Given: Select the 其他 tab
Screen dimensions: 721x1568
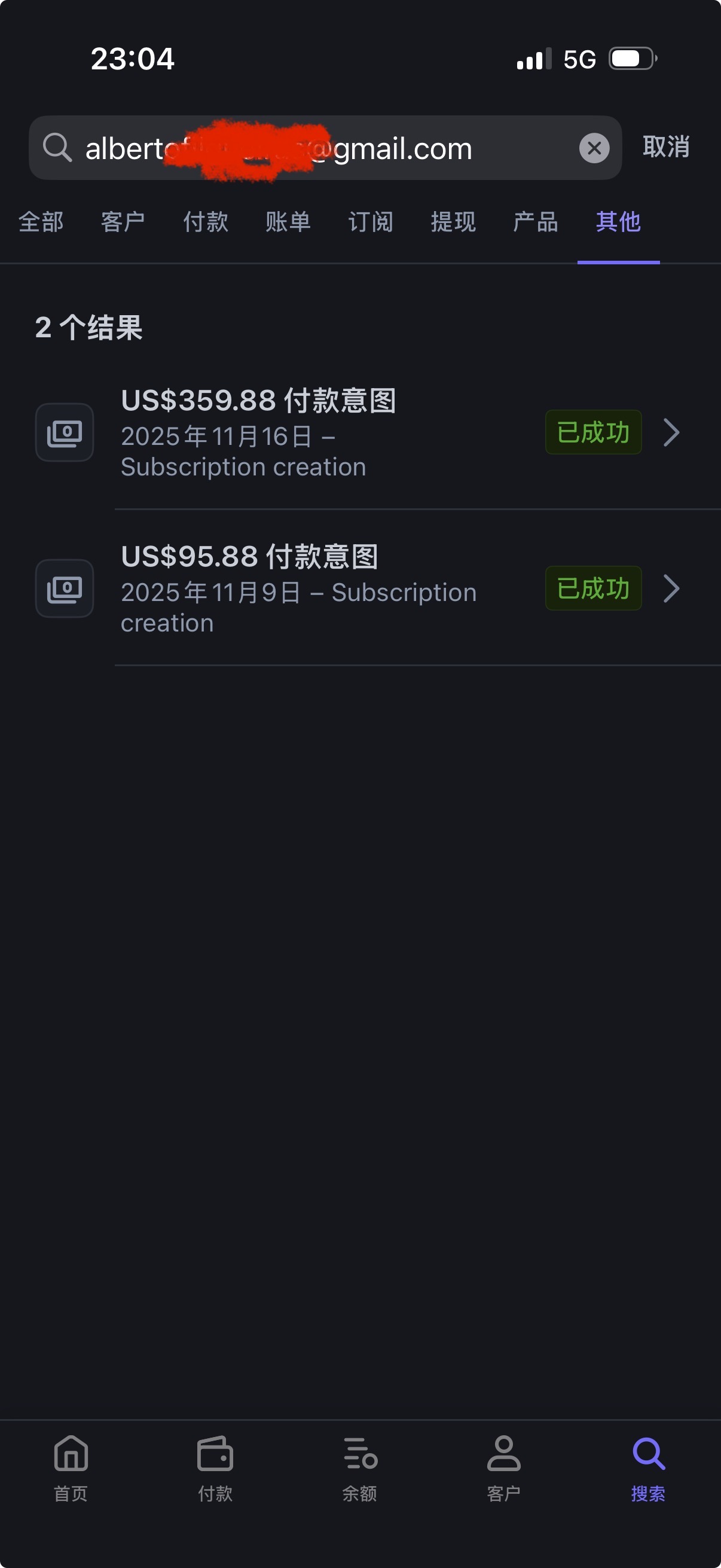Looking at the screenshot, I should coord(618,222).
